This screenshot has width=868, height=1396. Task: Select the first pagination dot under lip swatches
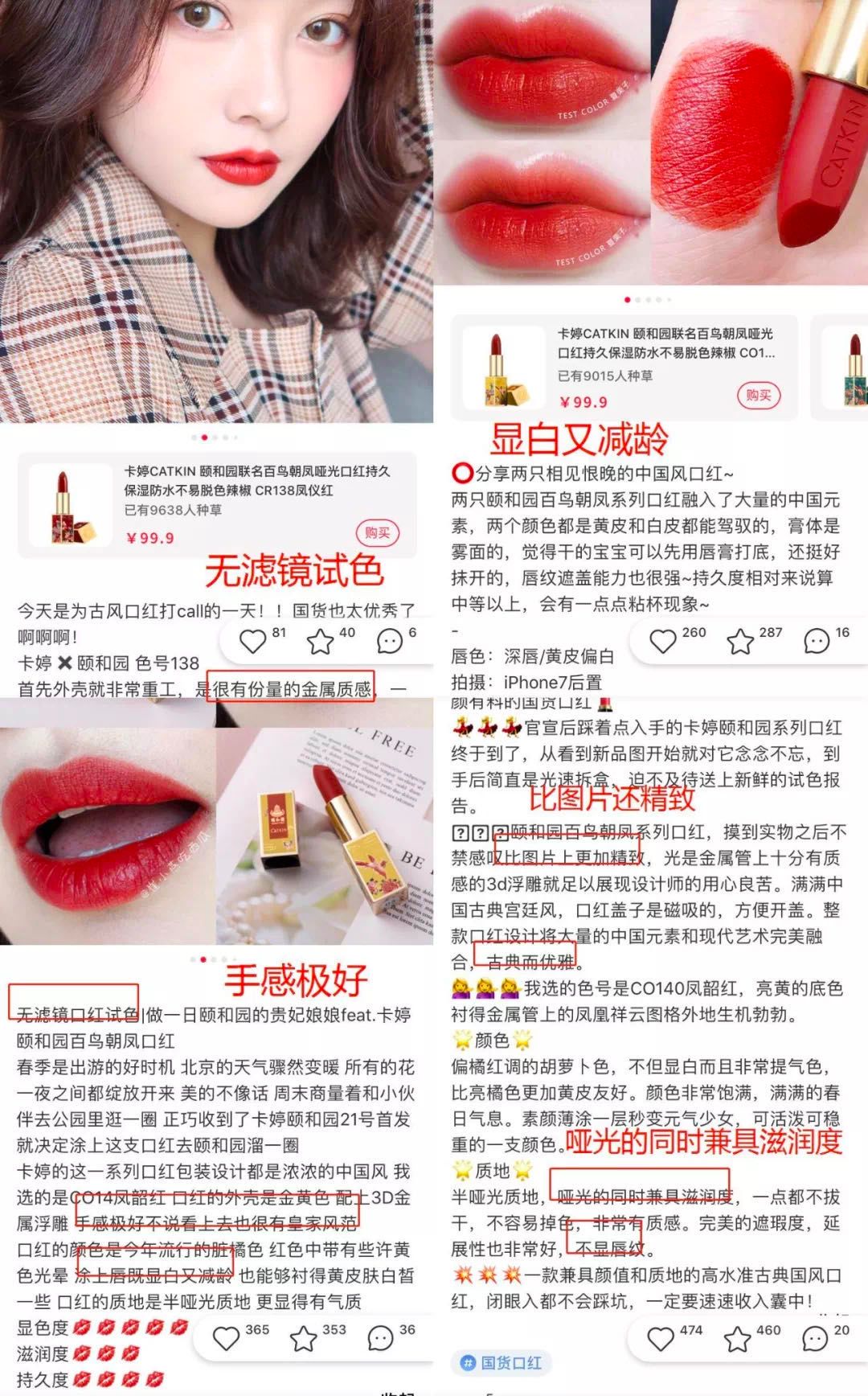pyautogui.click(x=628, y=298)
